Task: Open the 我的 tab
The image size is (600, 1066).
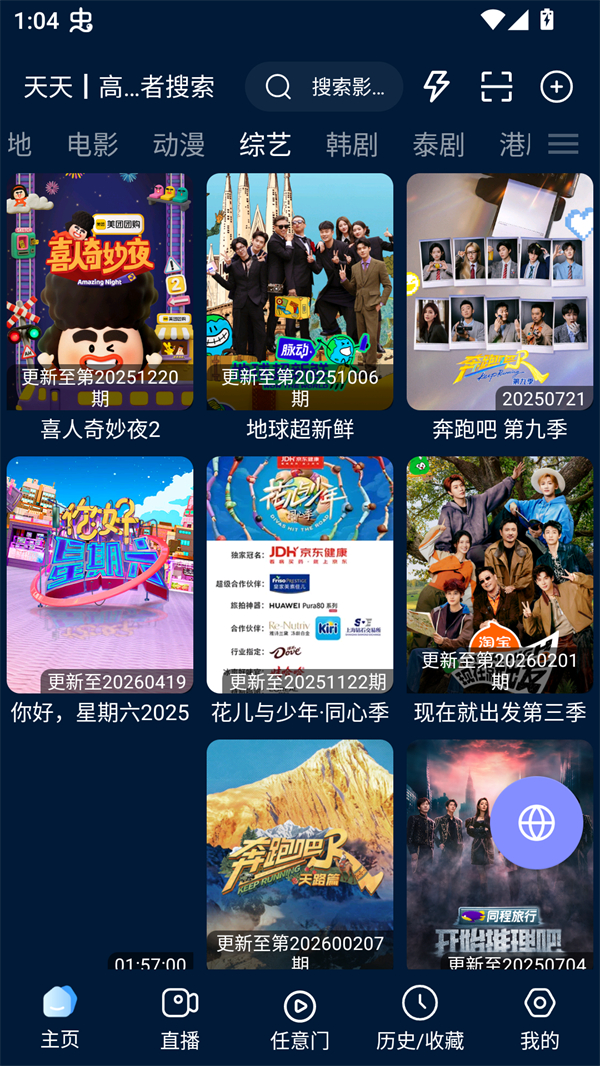Action: [539, 1018]
